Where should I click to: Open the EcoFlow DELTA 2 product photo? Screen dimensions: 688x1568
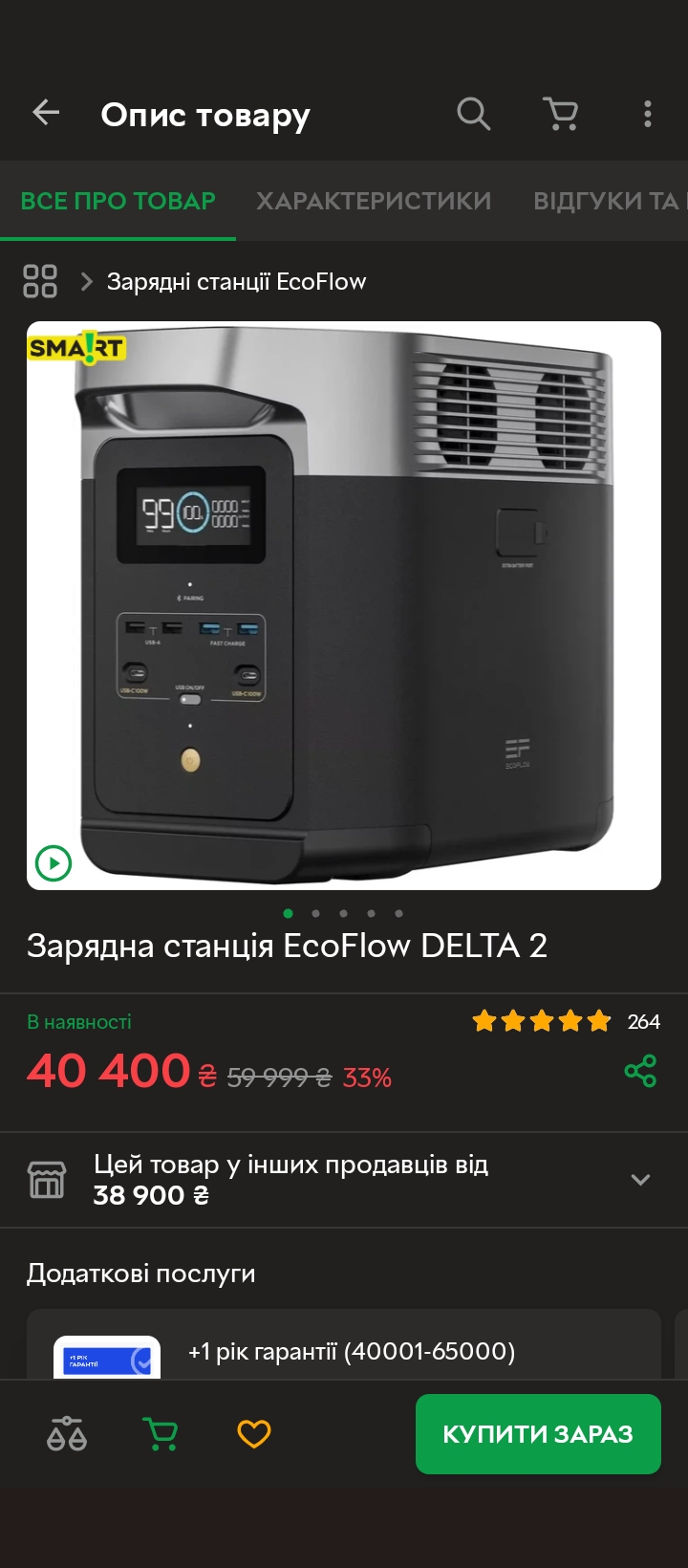(x=344, y=605)
